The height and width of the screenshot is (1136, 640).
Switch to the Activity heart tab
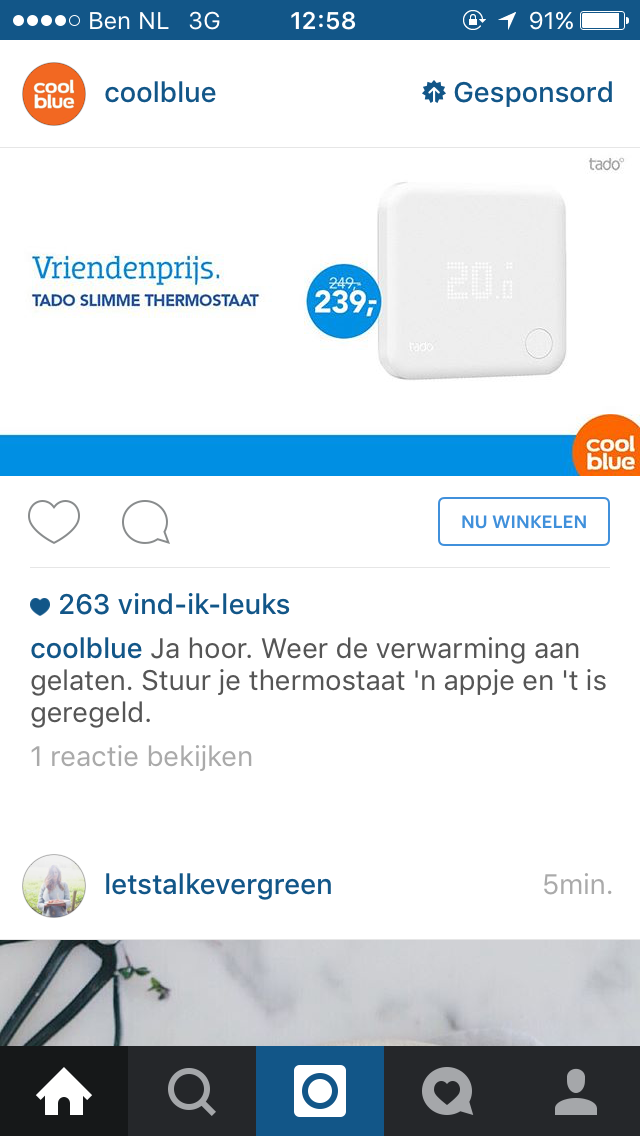point(448,1091)
